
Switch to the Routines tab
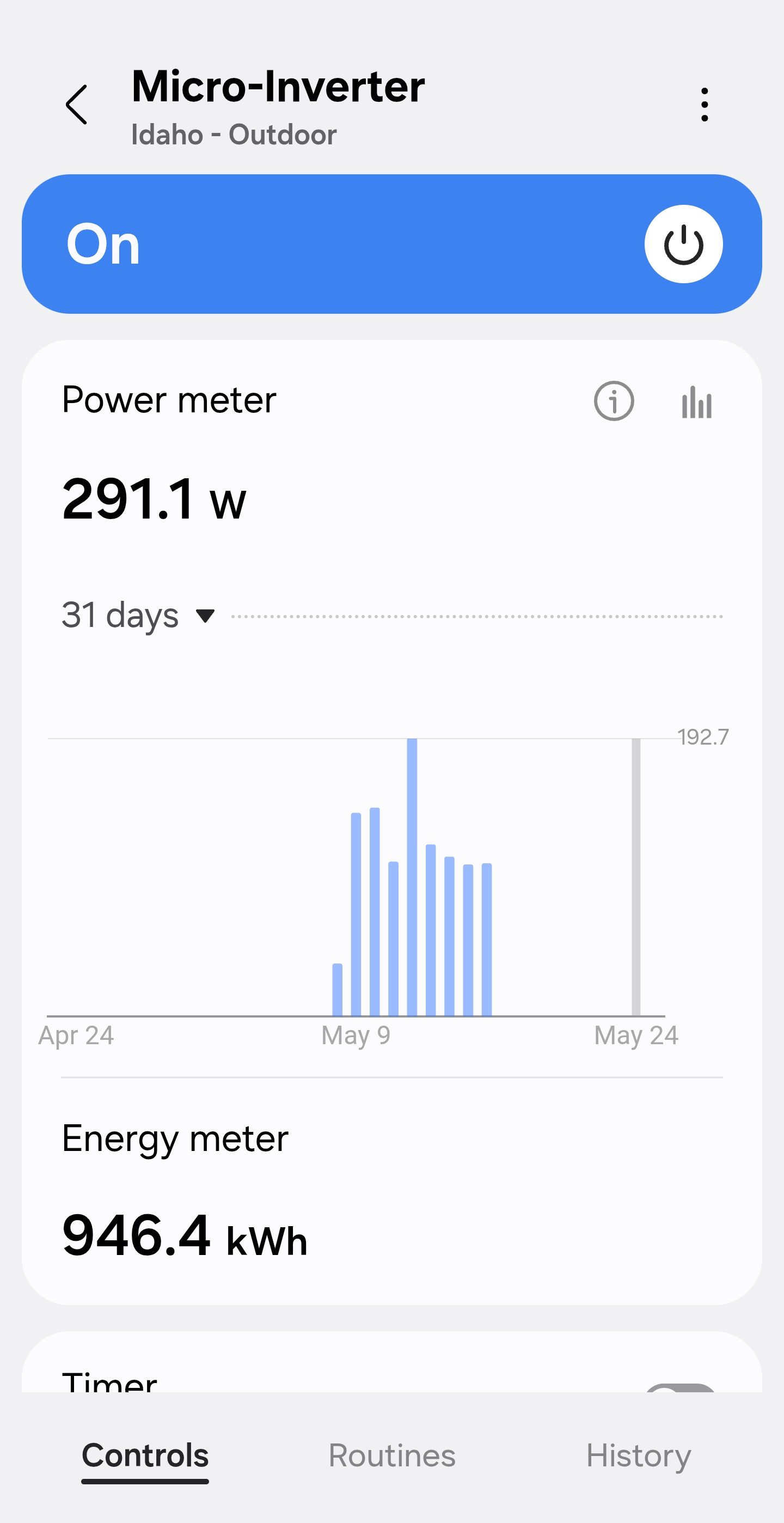click(391, 1455)
